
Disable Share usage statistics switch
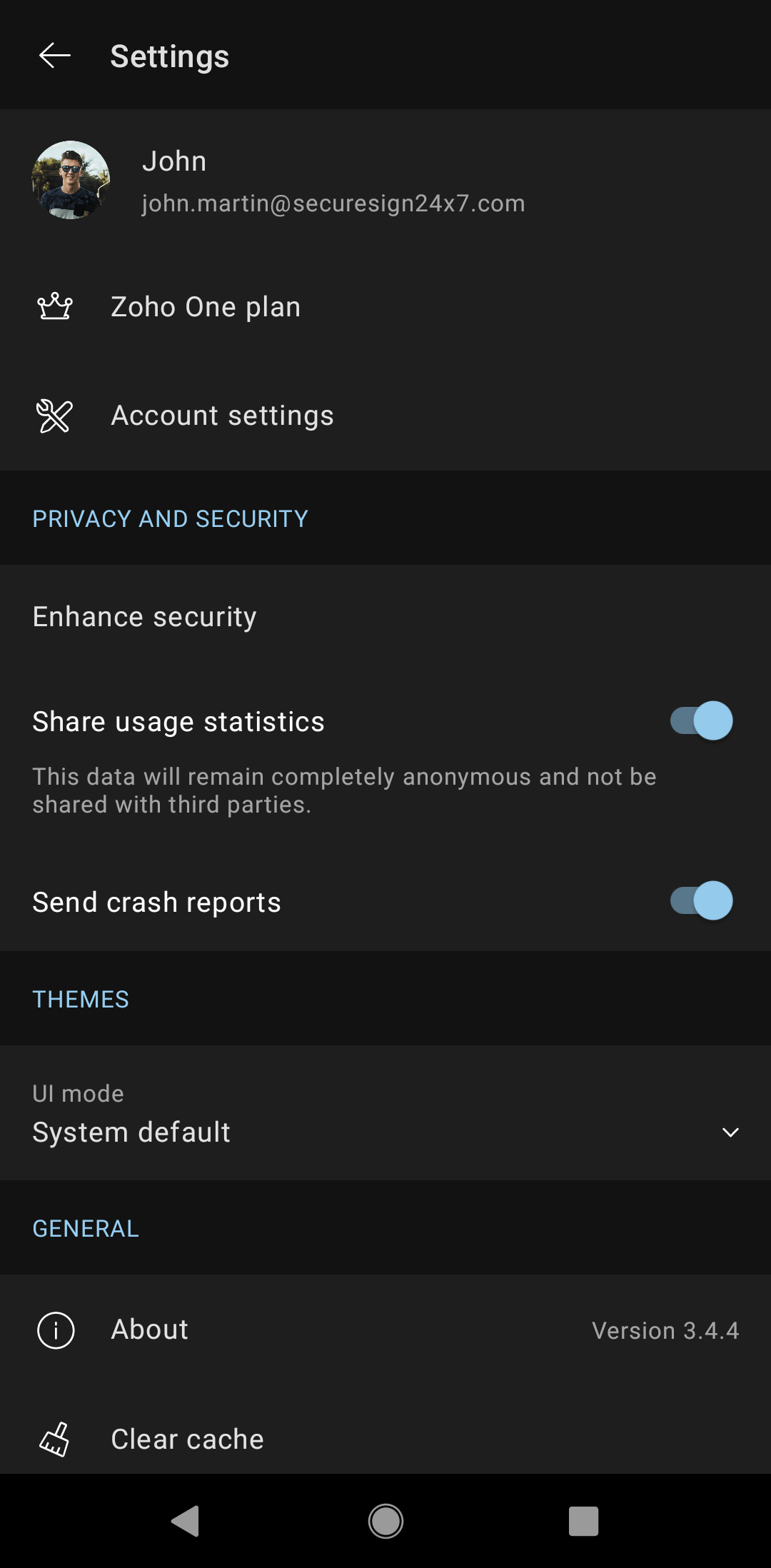point(701,721)
